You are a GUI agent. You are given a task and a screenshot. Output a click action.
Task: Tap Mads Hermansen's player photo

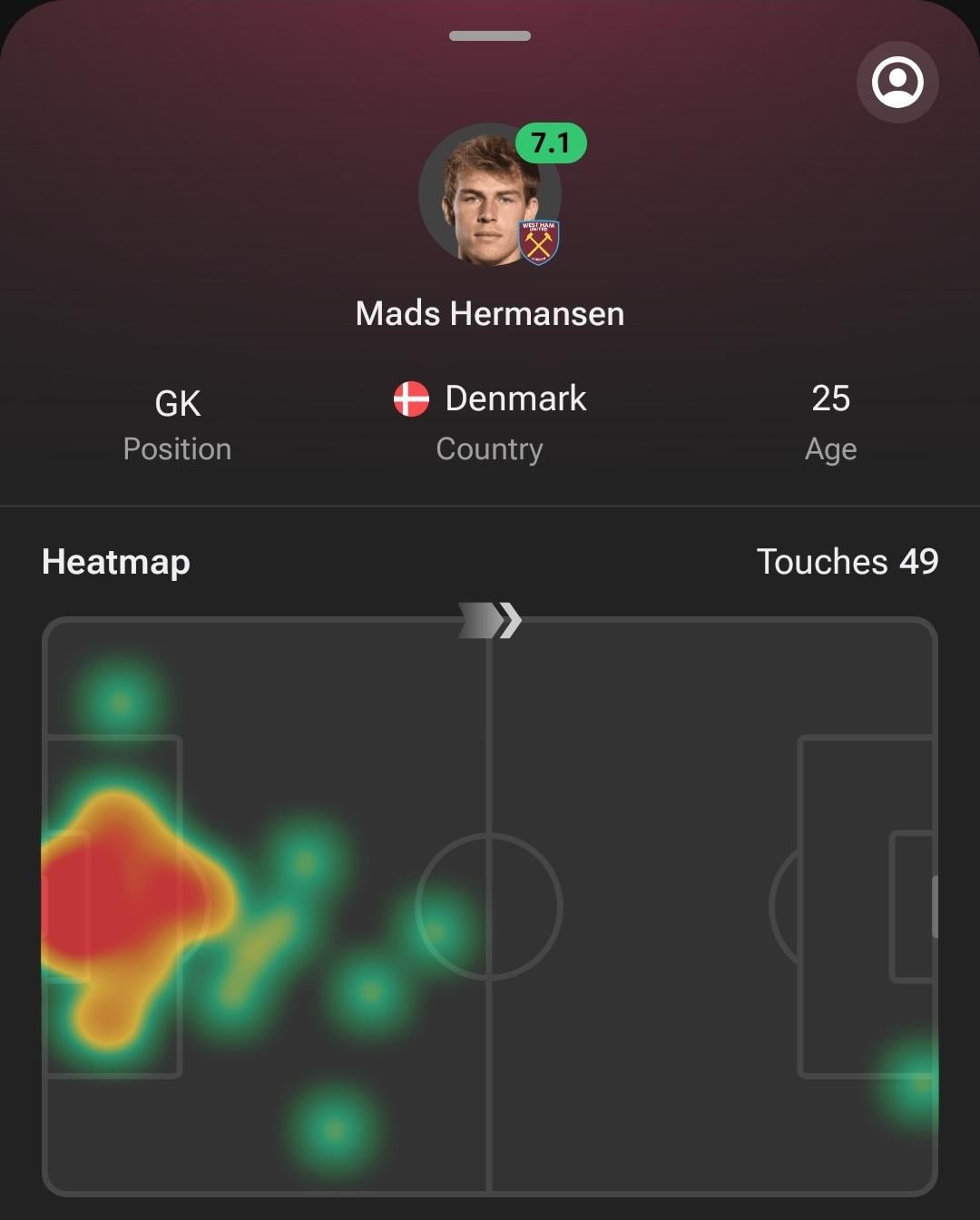(x=489, y=195)
